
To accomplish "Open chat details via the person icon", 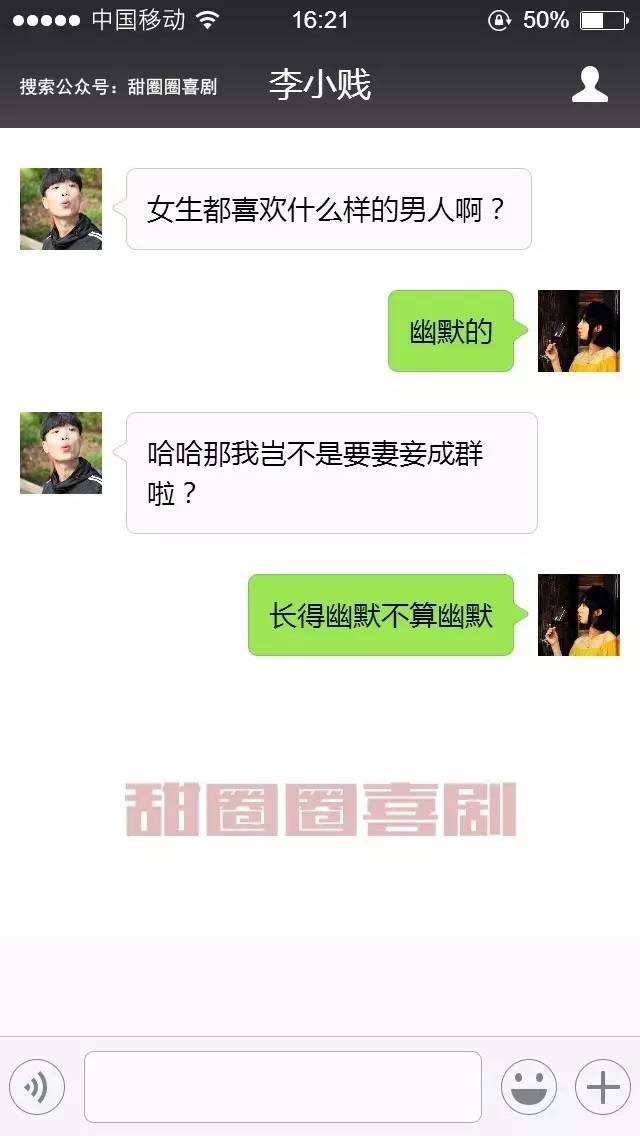I will click(x=590, y=84).
